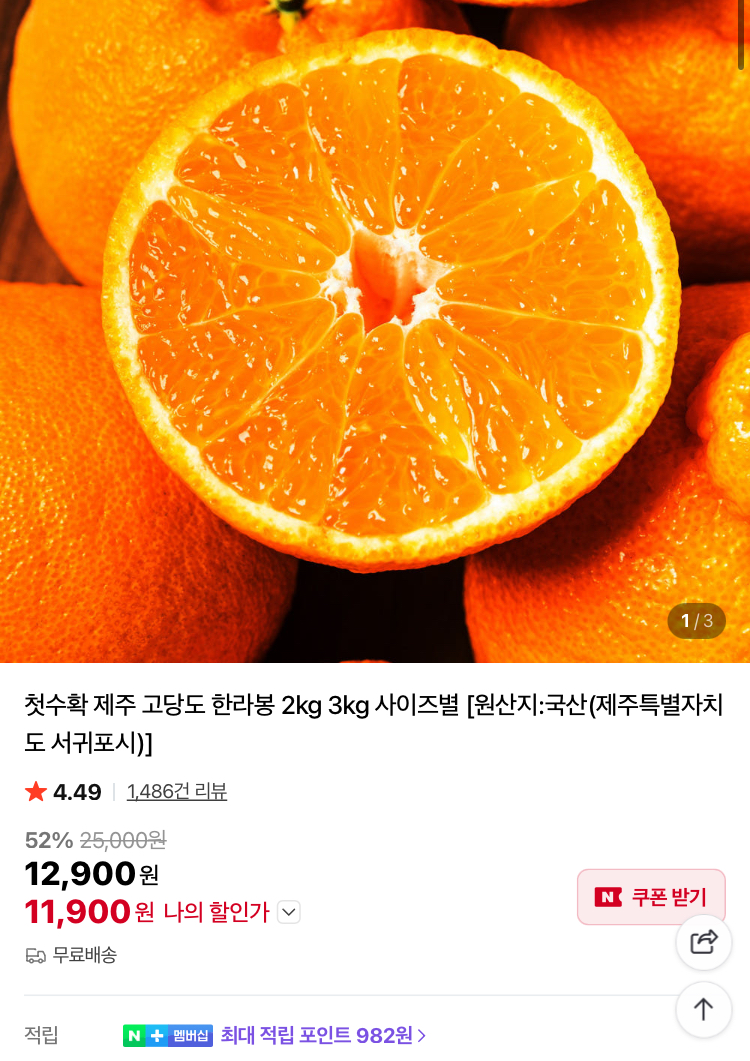Viewport: 750px width, 1061px height.
Task: Expand the 나의 할인가 discount details
Action: (x=289, y=912)
